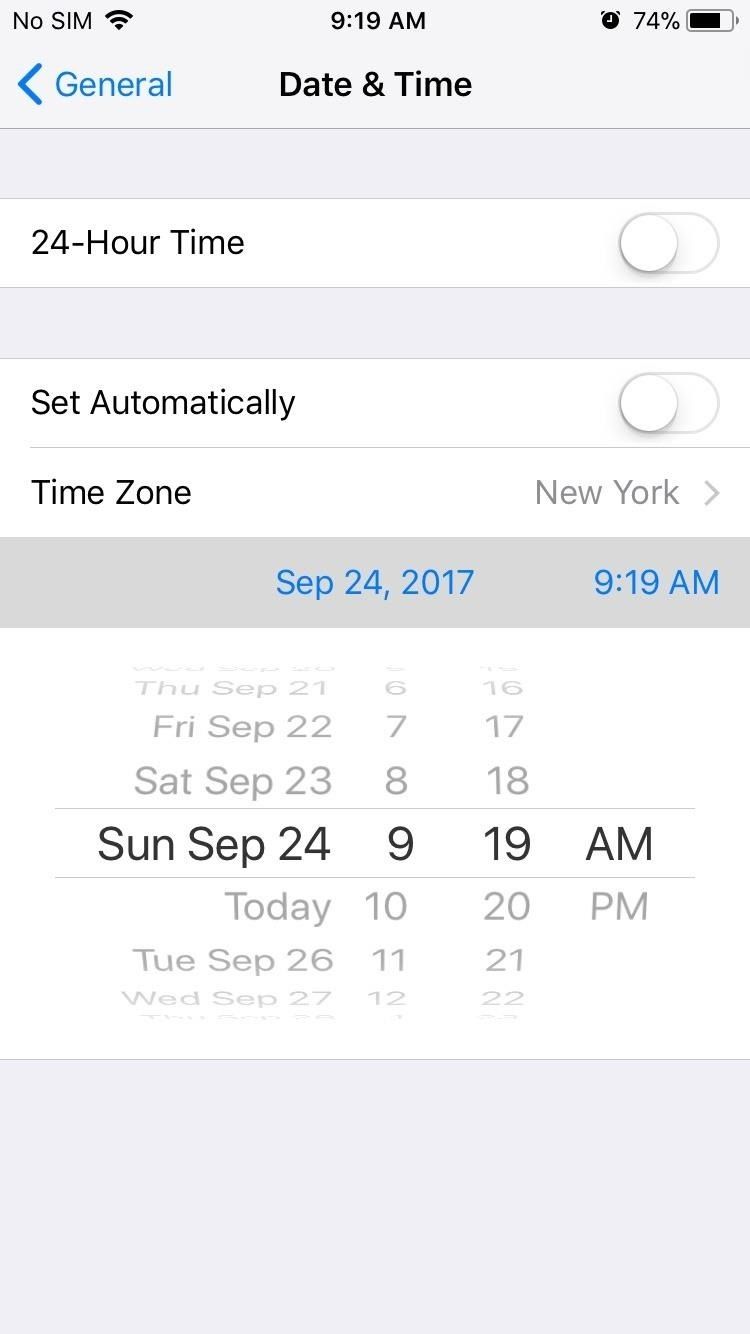Open the Time Zone disclosure arrow
The image size is (750, 1334).
[712, 492]
